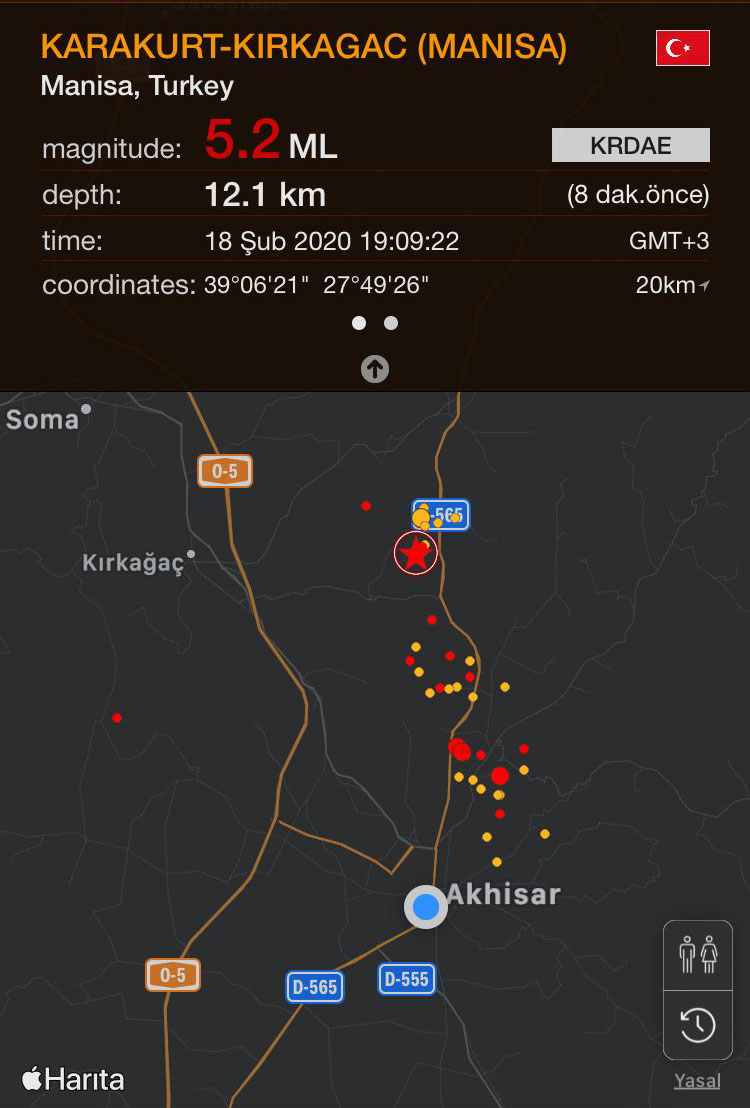Tap the blue current location dot
Screen dimensions: 750x1108
[426, 907]
